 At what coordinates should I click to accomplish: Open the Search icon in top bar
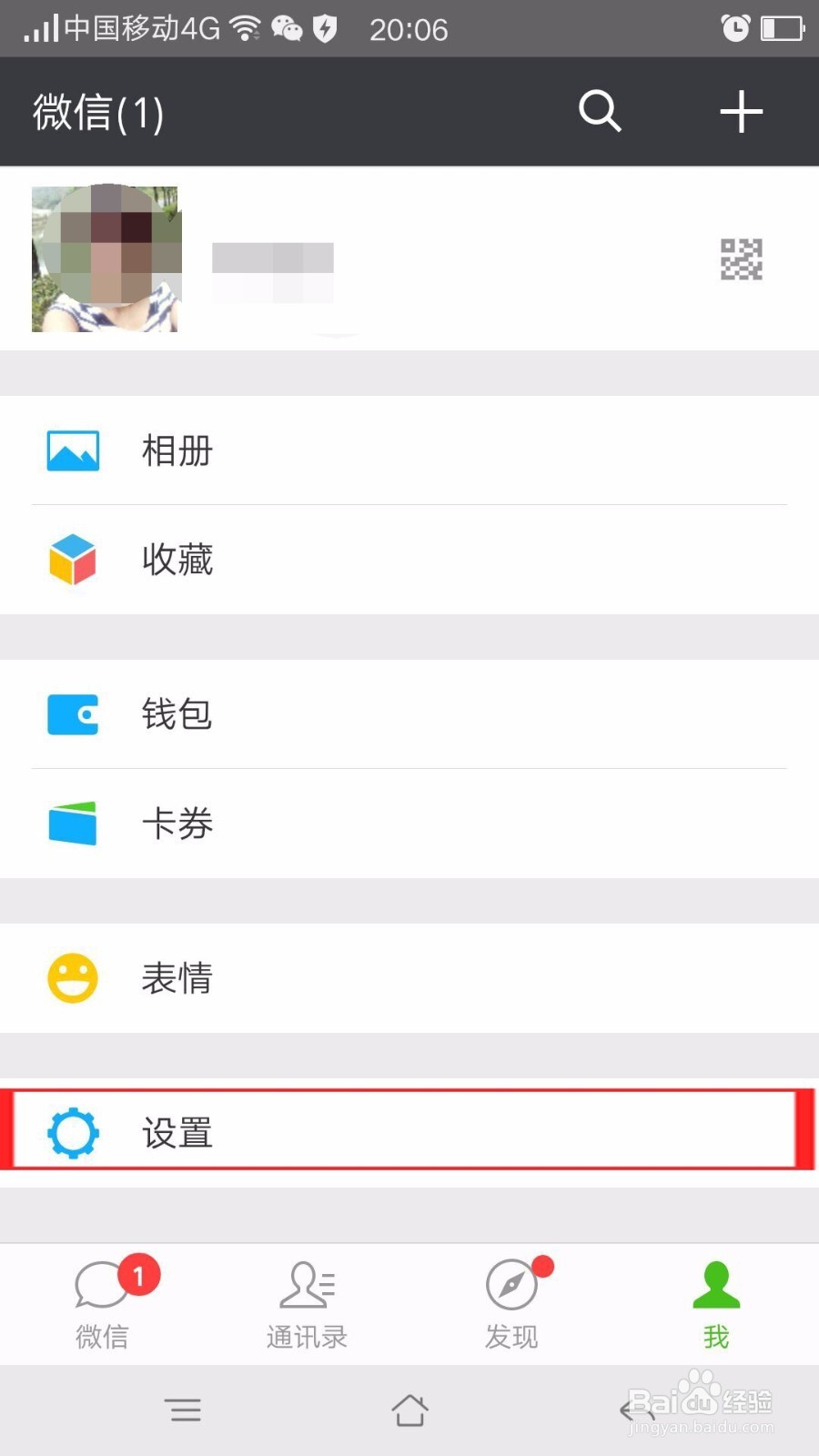click(600, 112)
